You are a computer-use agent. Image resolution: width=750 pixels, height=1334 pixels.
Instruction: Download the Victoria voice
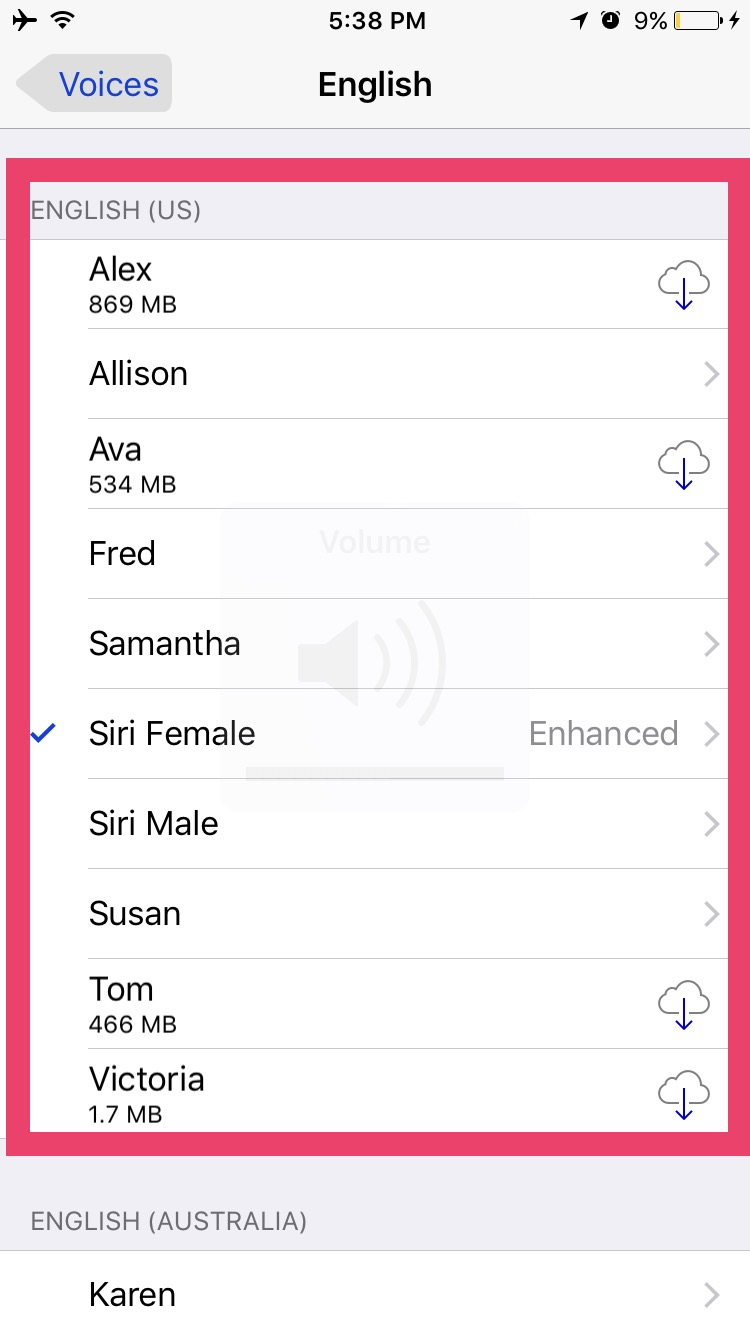[x=683, y=1095]
